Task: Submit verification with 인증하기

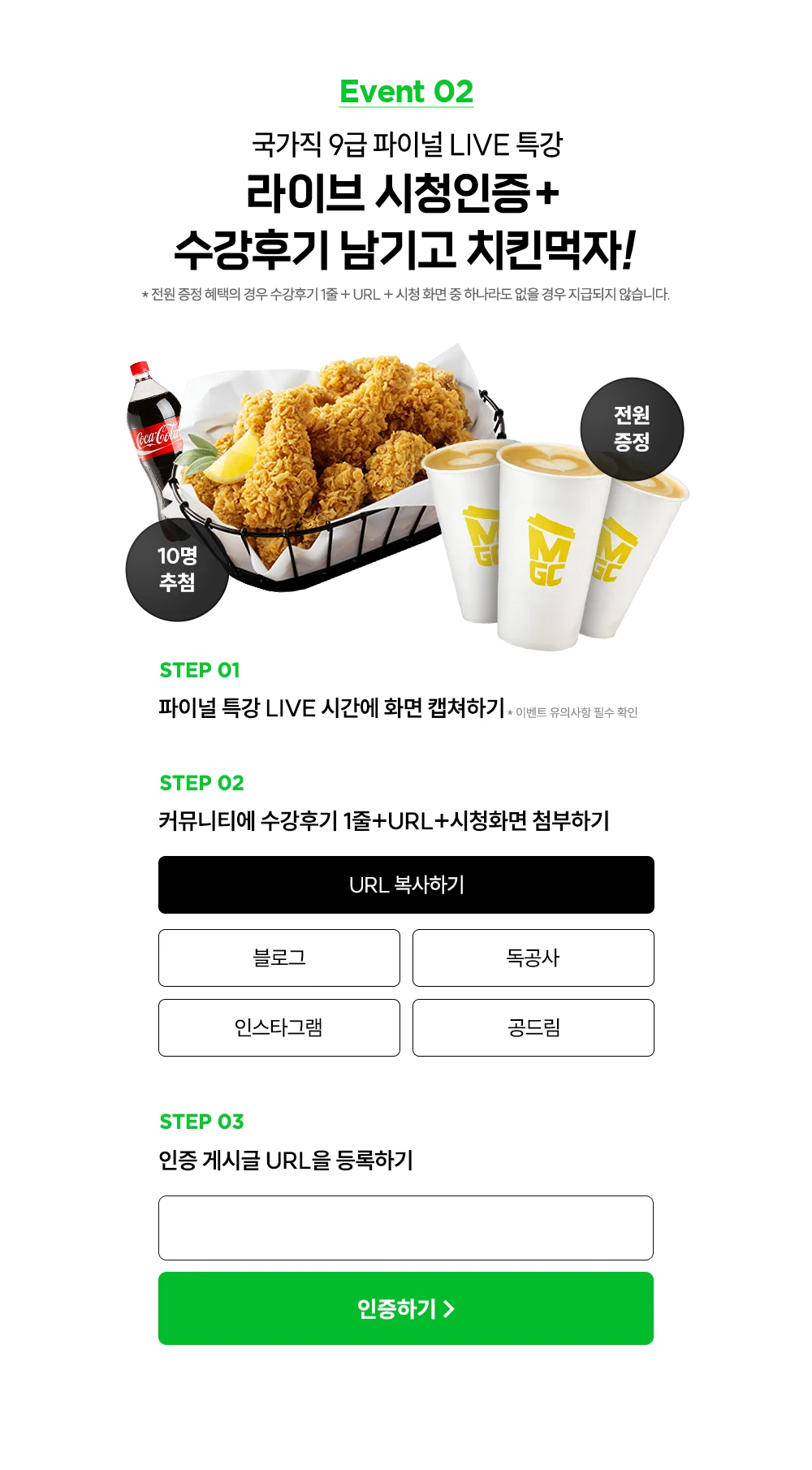Action: tap(406, 1308)
